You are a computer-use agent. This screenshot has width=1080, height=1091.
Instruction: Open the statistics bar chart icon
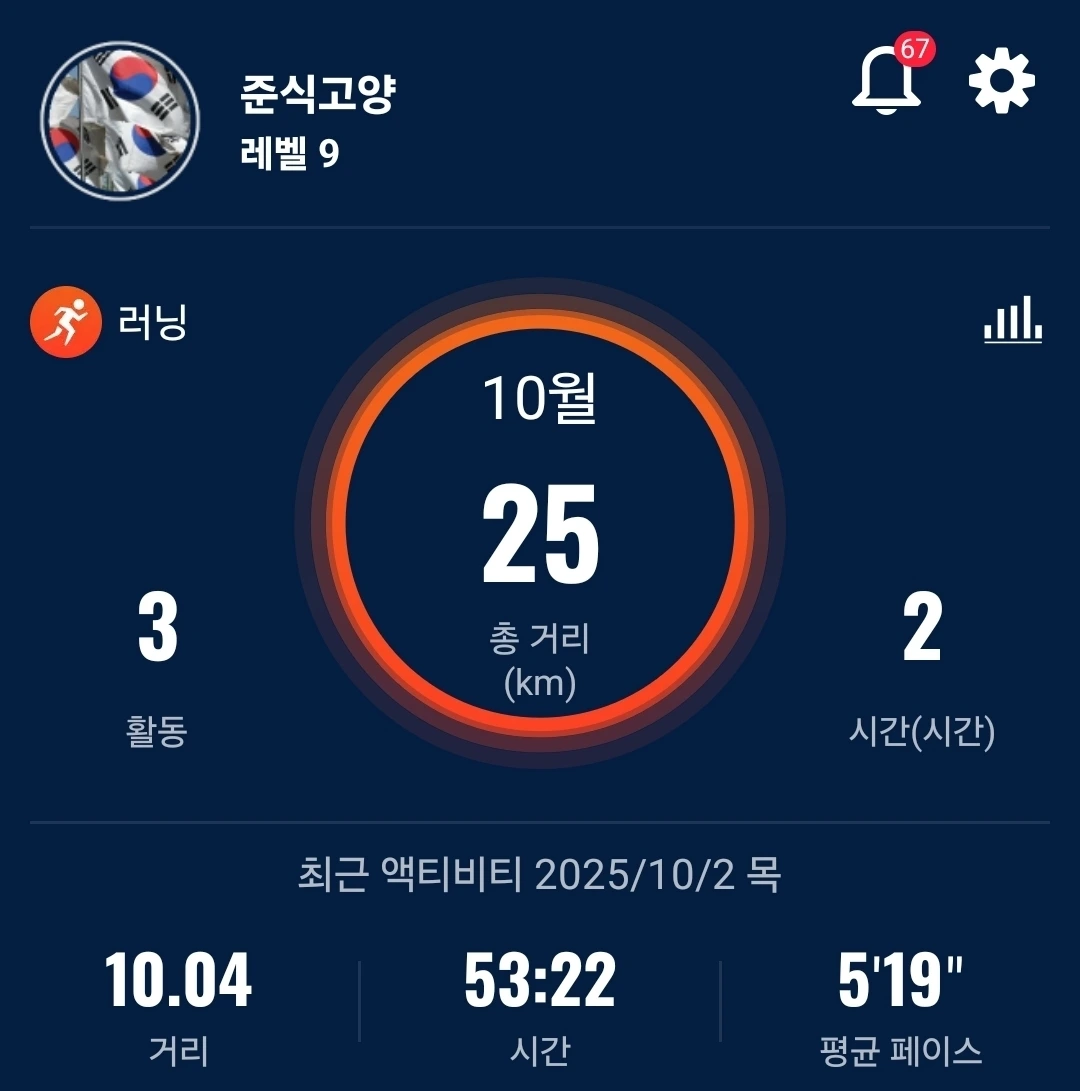click(x=1012, y=322)
